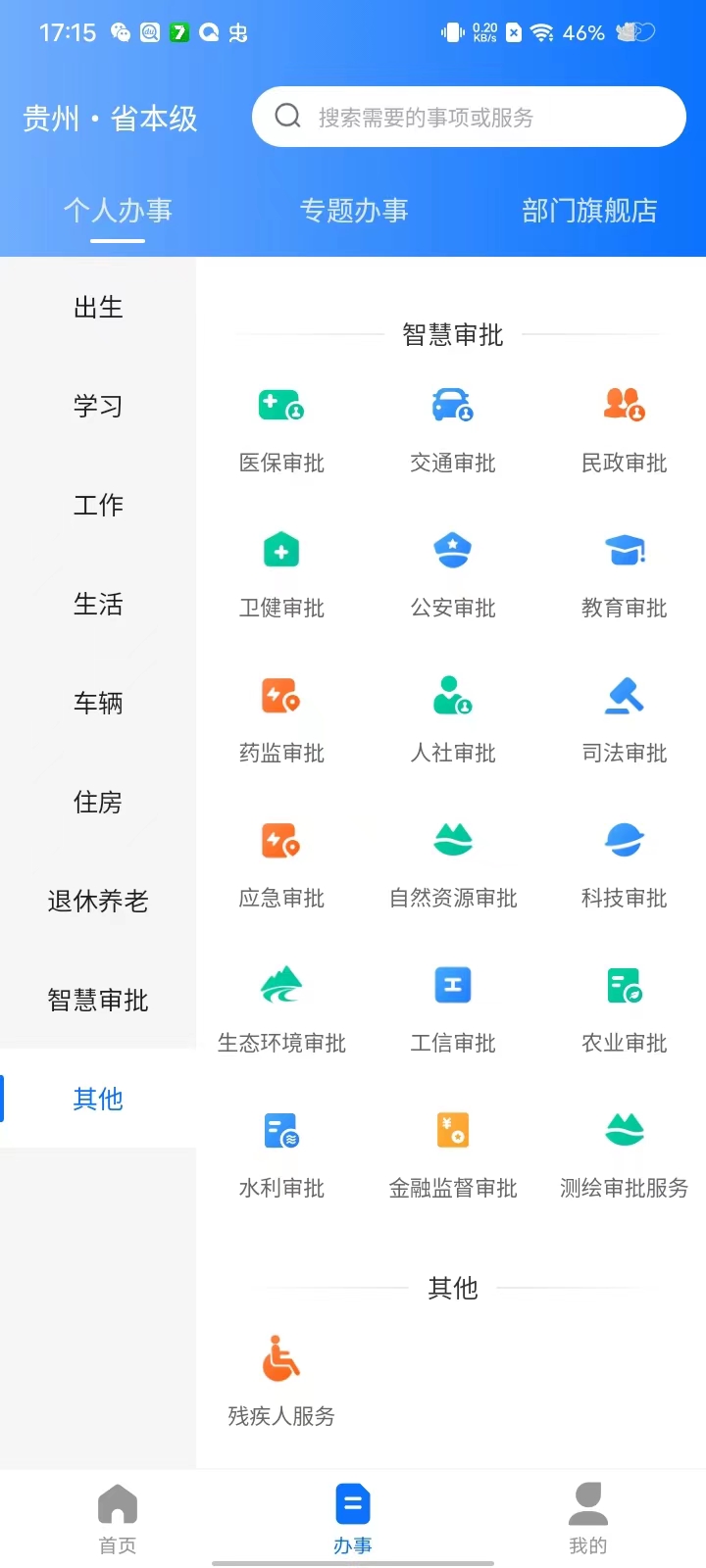Go to the 我的 tab

pos(588,1519)
